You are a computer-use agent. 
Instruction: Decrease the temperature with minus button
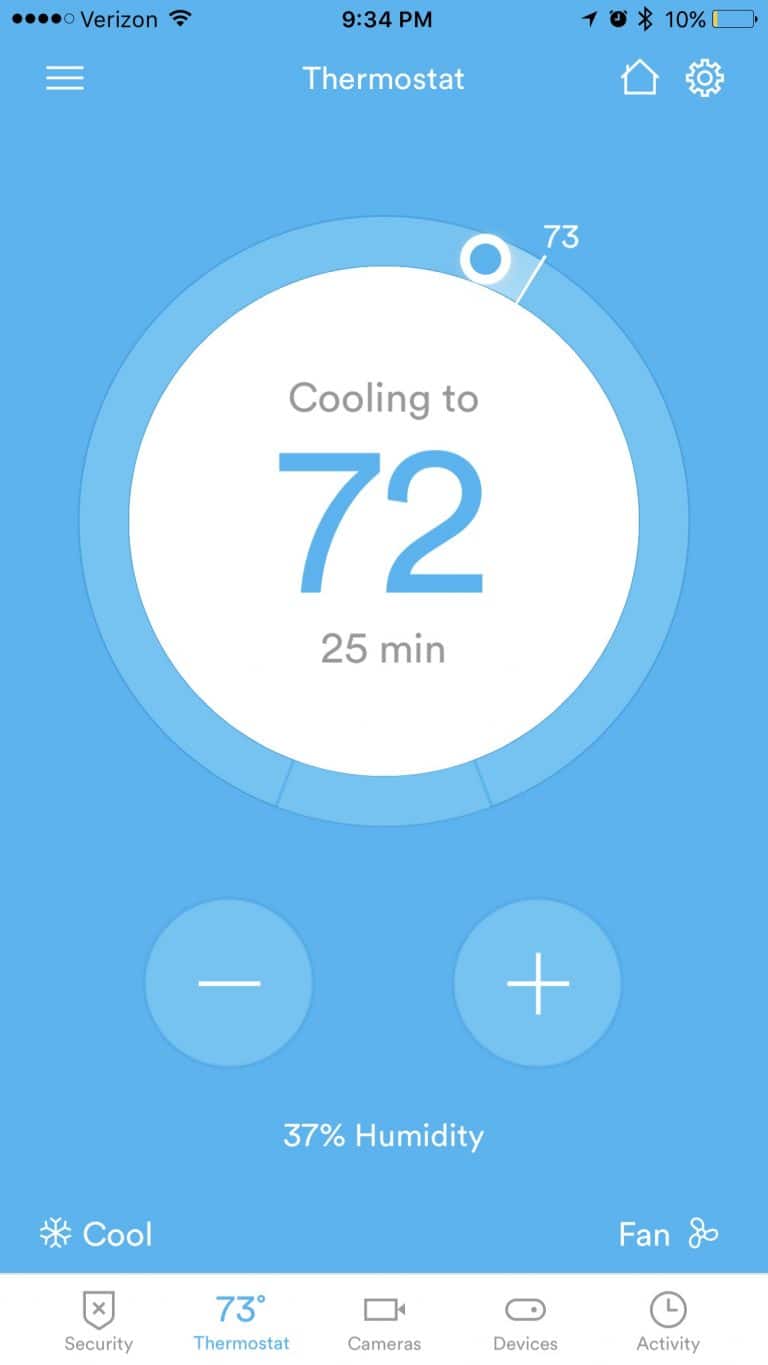pyautogui.click(x=229, y=983)
